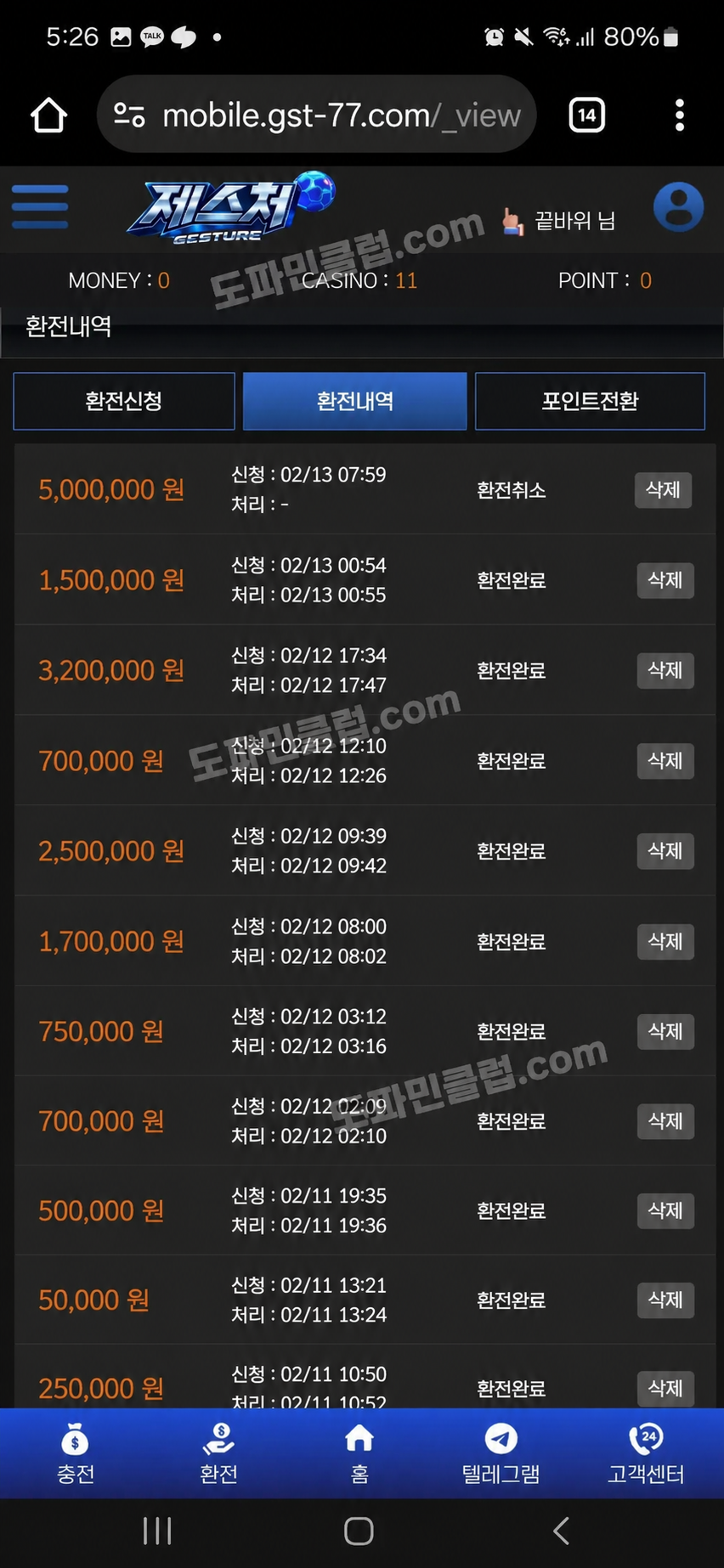
Task: Select the 환전내역 tab
Action: 354,401
